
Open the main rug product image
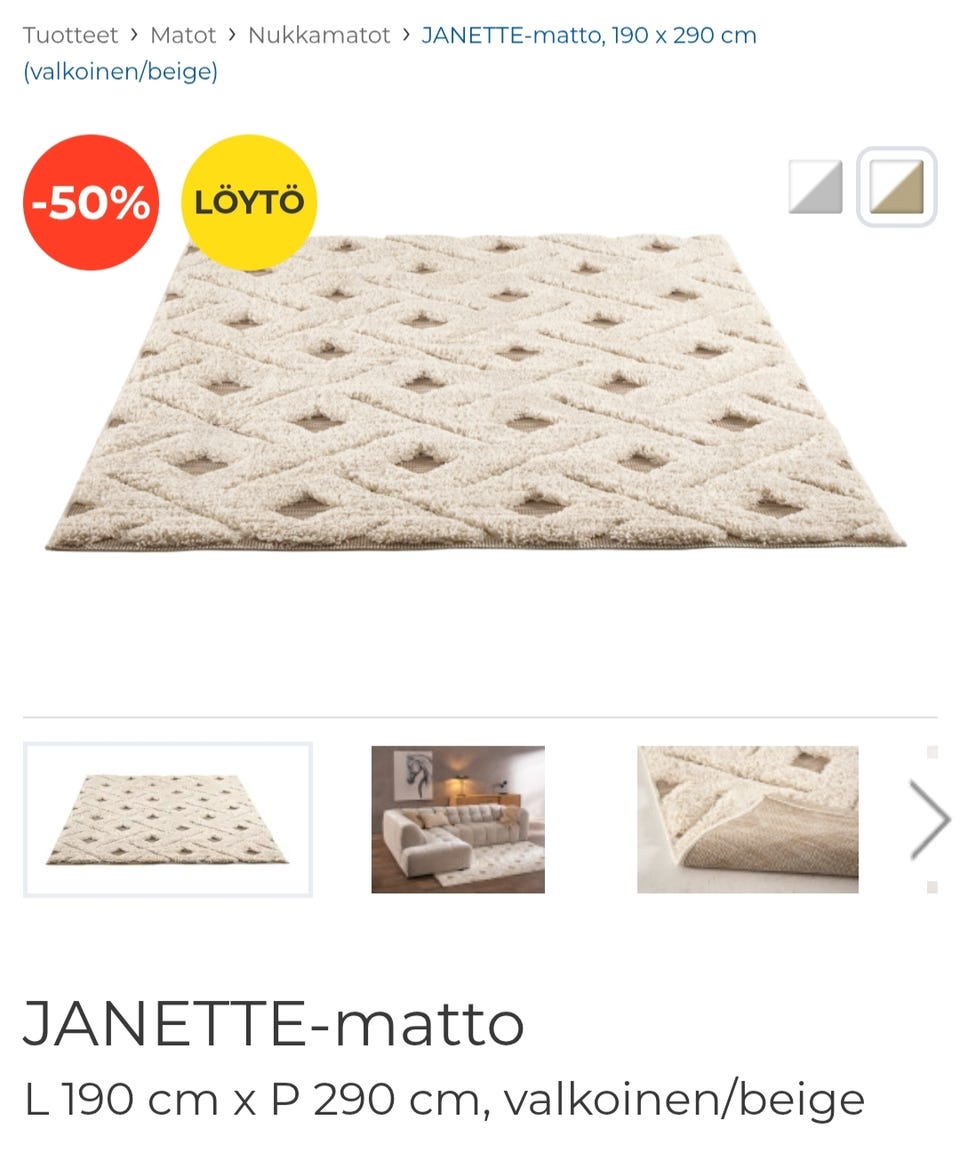[475, 395]
